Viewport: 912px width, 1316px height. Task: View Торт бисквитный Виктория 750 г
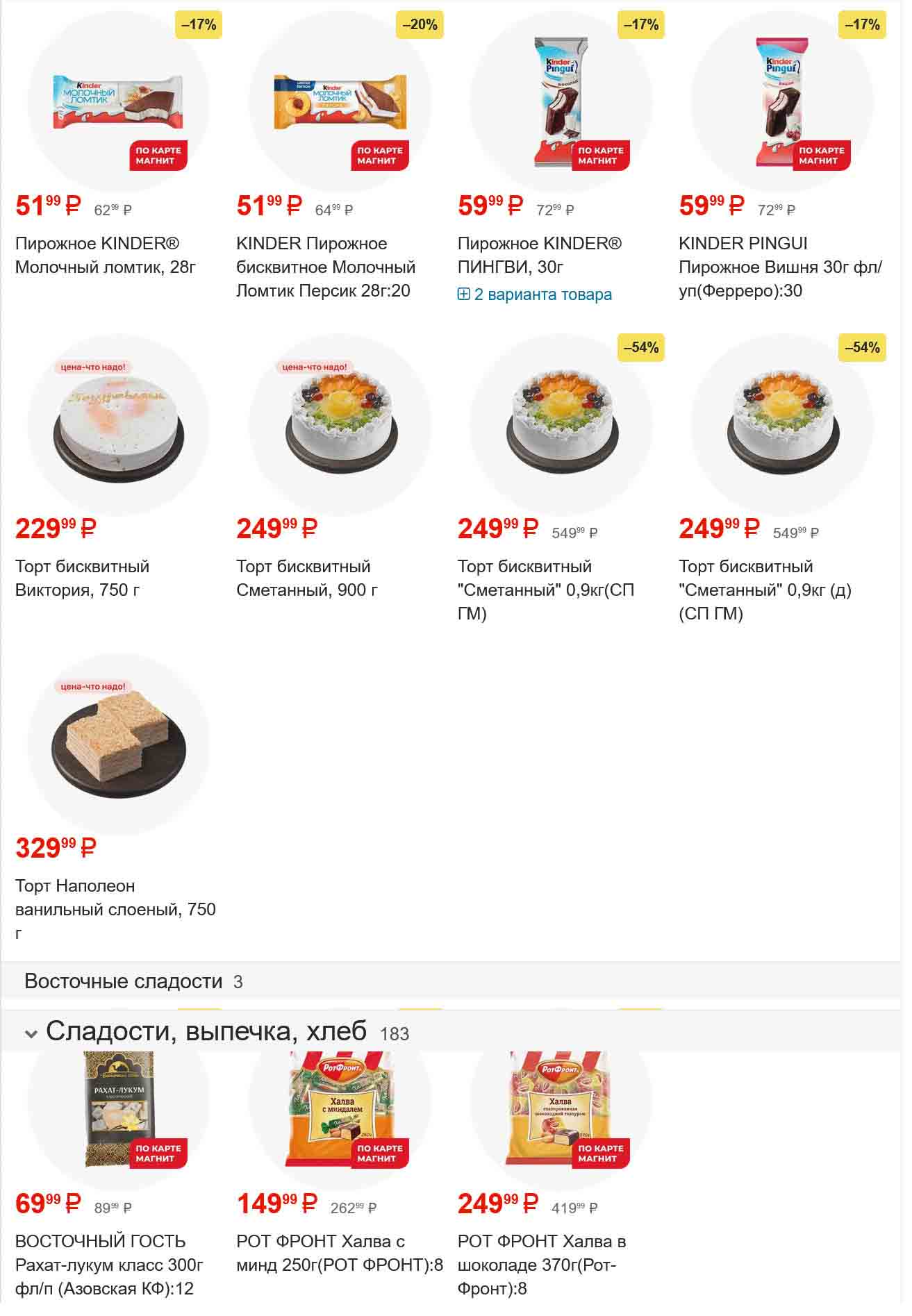coord(82,578)
